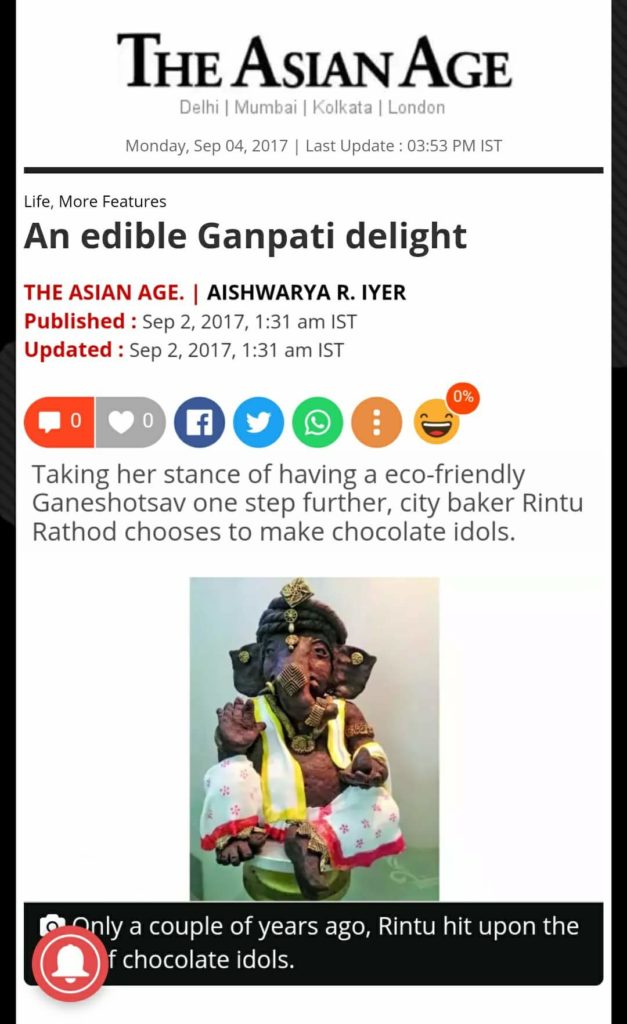Open the article comments
Viewport: 627px width, 1024px height.
(x=59, y=422)
